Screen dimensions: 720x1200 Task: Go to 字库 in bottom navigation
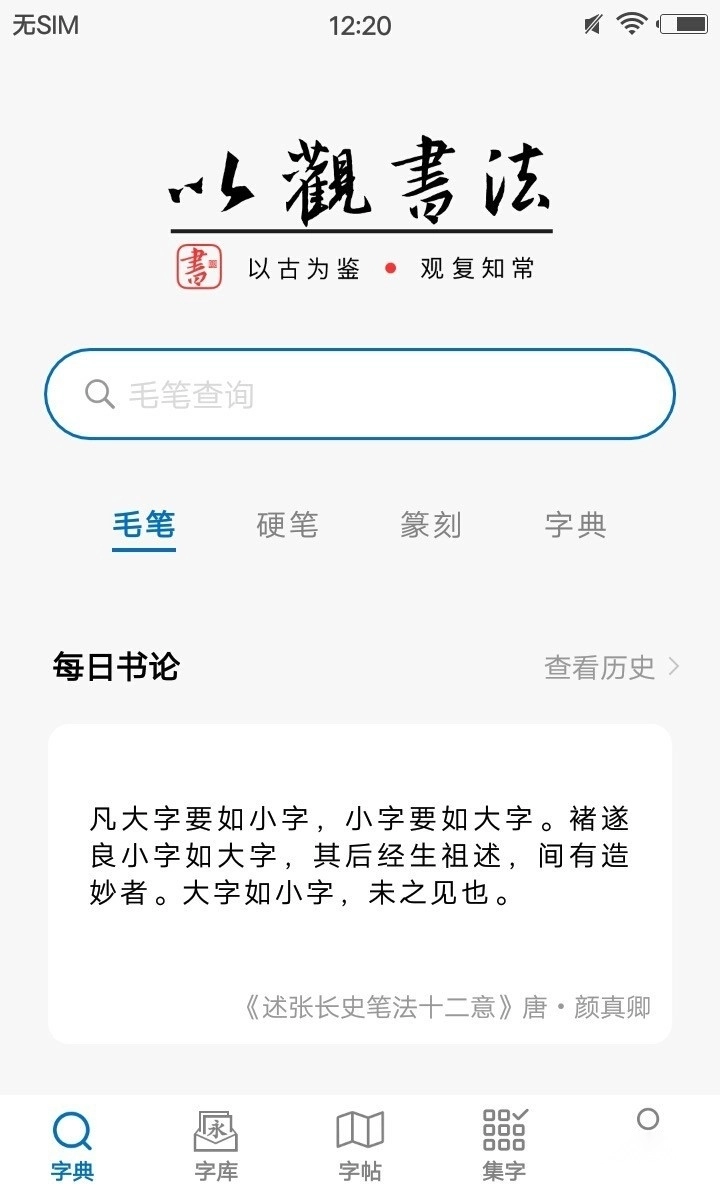(x=216, y=1146)
